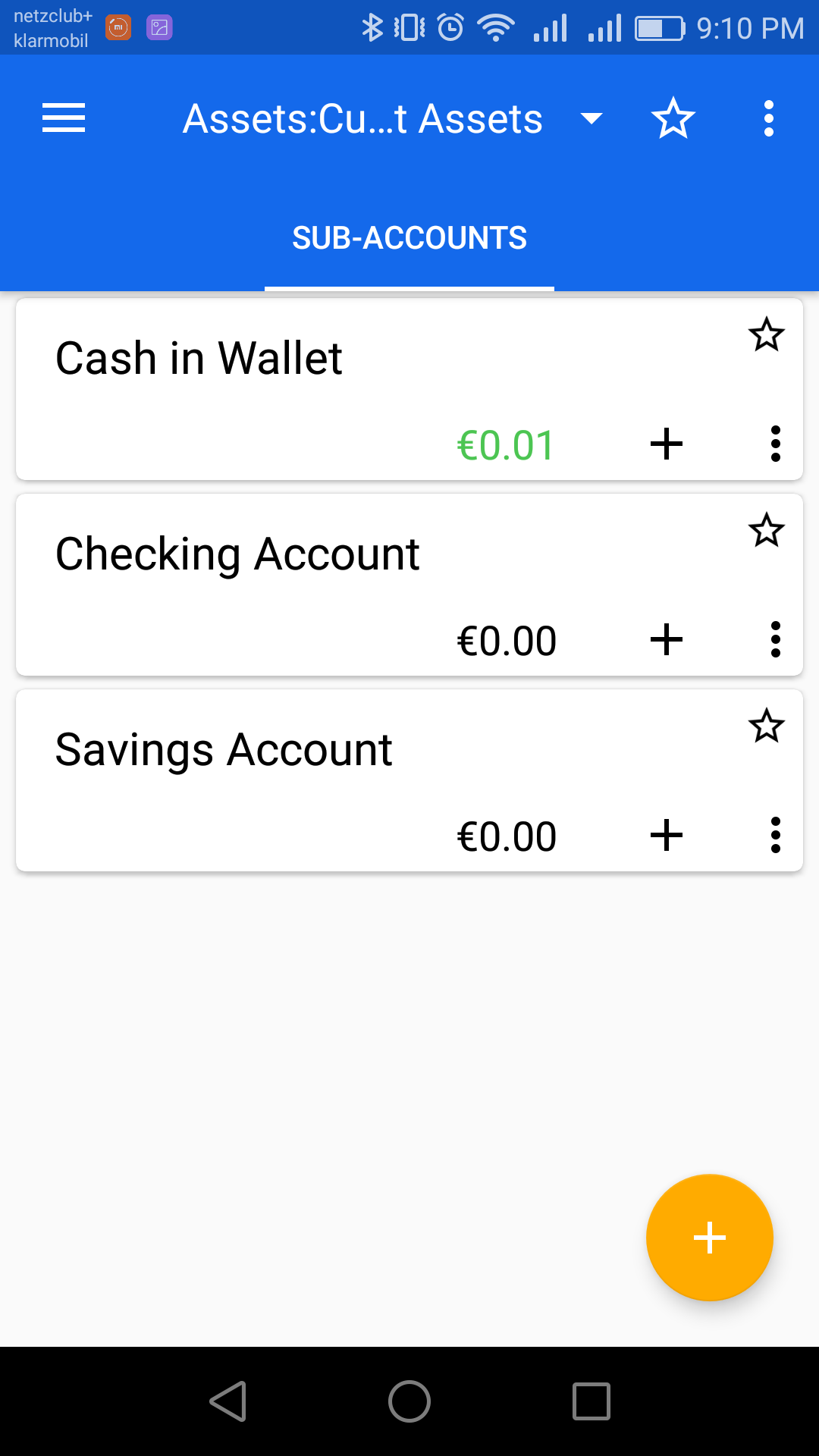Screen dimensions: 819x1456
Task: Go to the system home screen
Action: (x=409, y=1401)
